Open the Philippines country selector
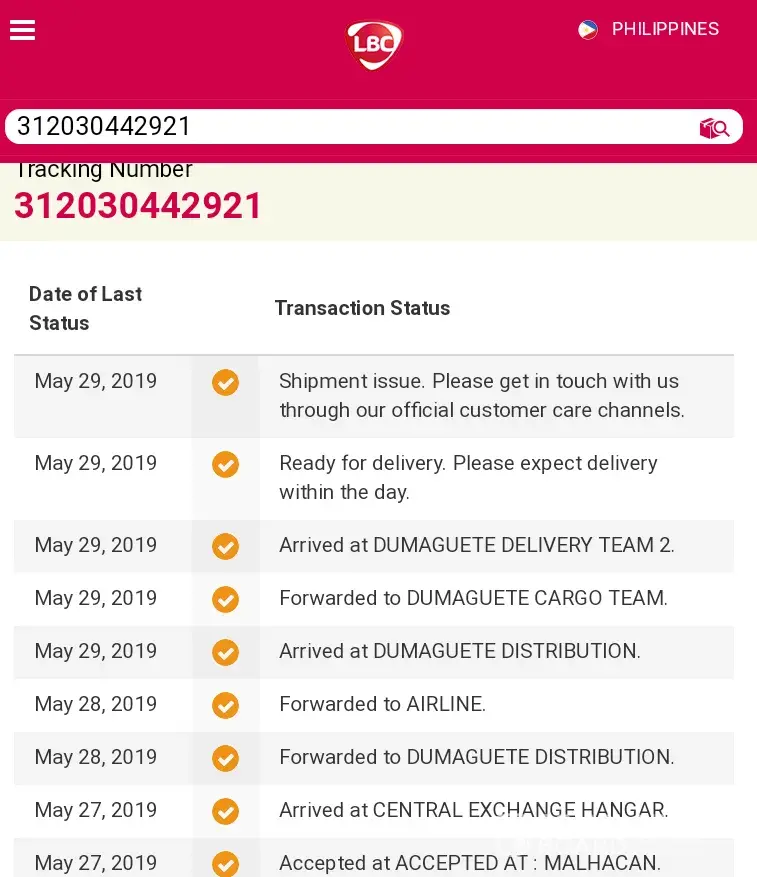 (x=649, y=29)
